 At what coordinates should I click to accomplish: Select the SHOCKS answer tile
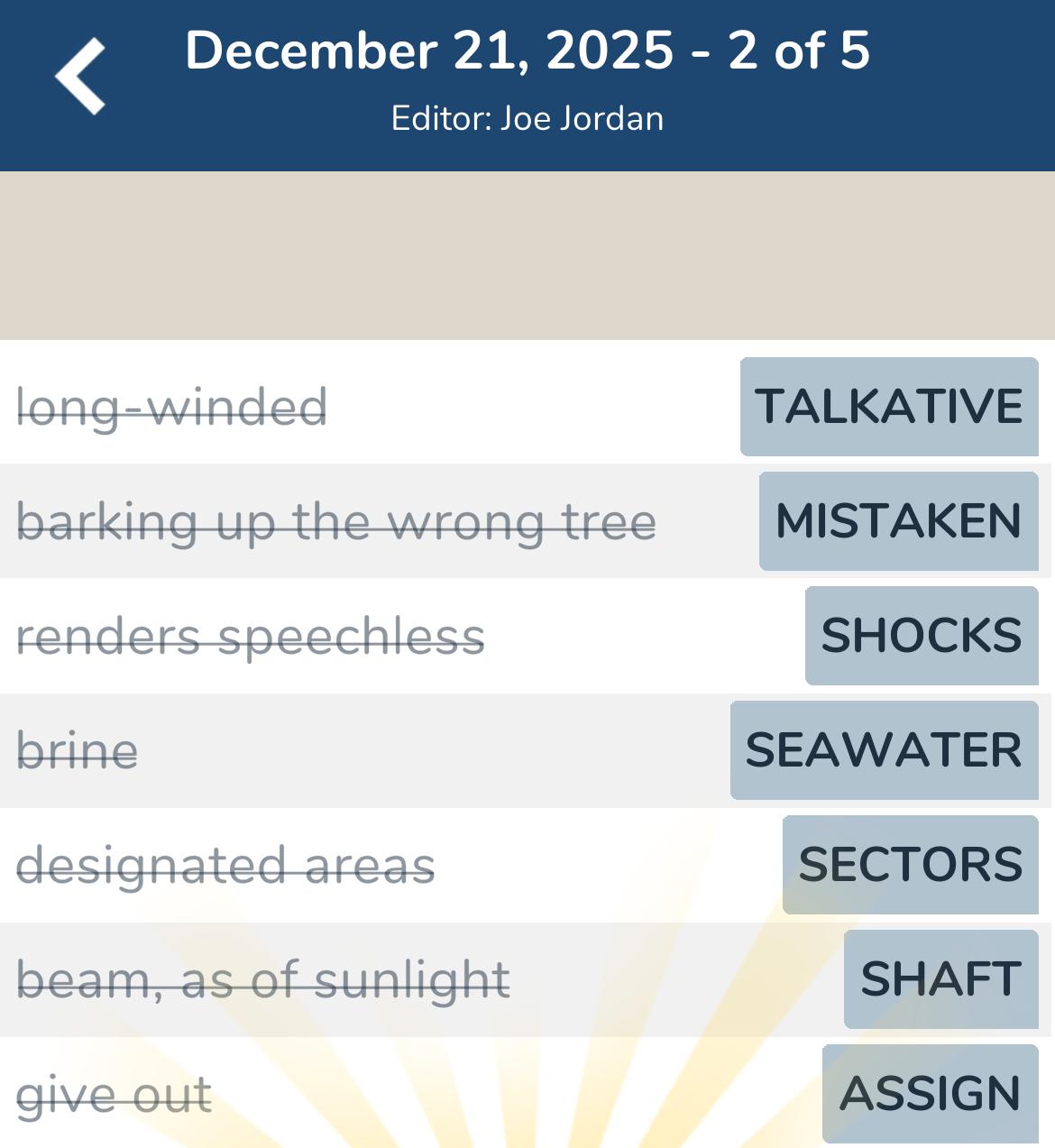click(921, 636)
